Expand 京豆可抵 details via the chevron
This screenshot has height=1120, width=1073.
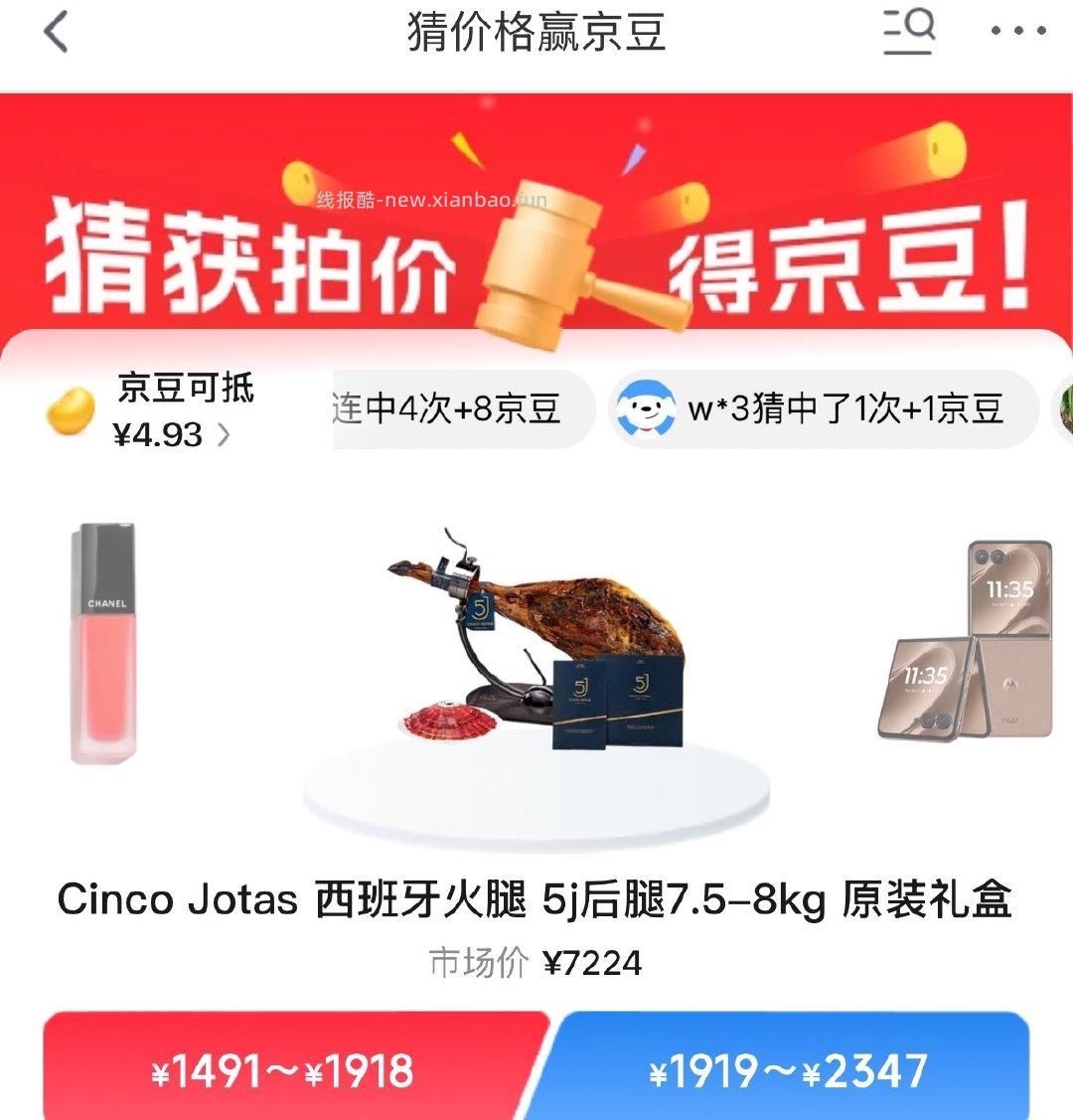coord(225,433)
